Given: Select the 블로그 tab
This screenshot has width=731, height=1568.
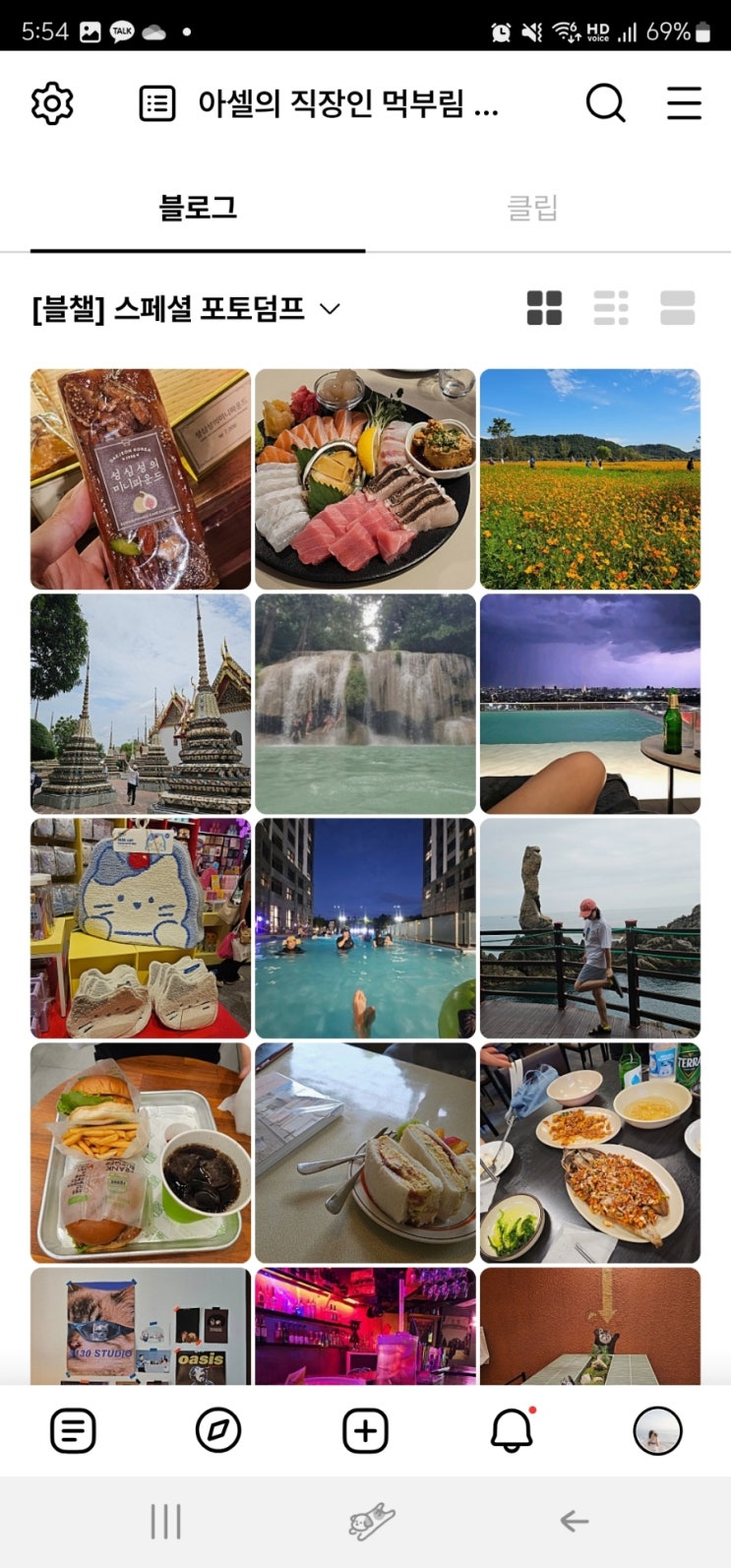Looking at the screenshot, I should point(198,208).
